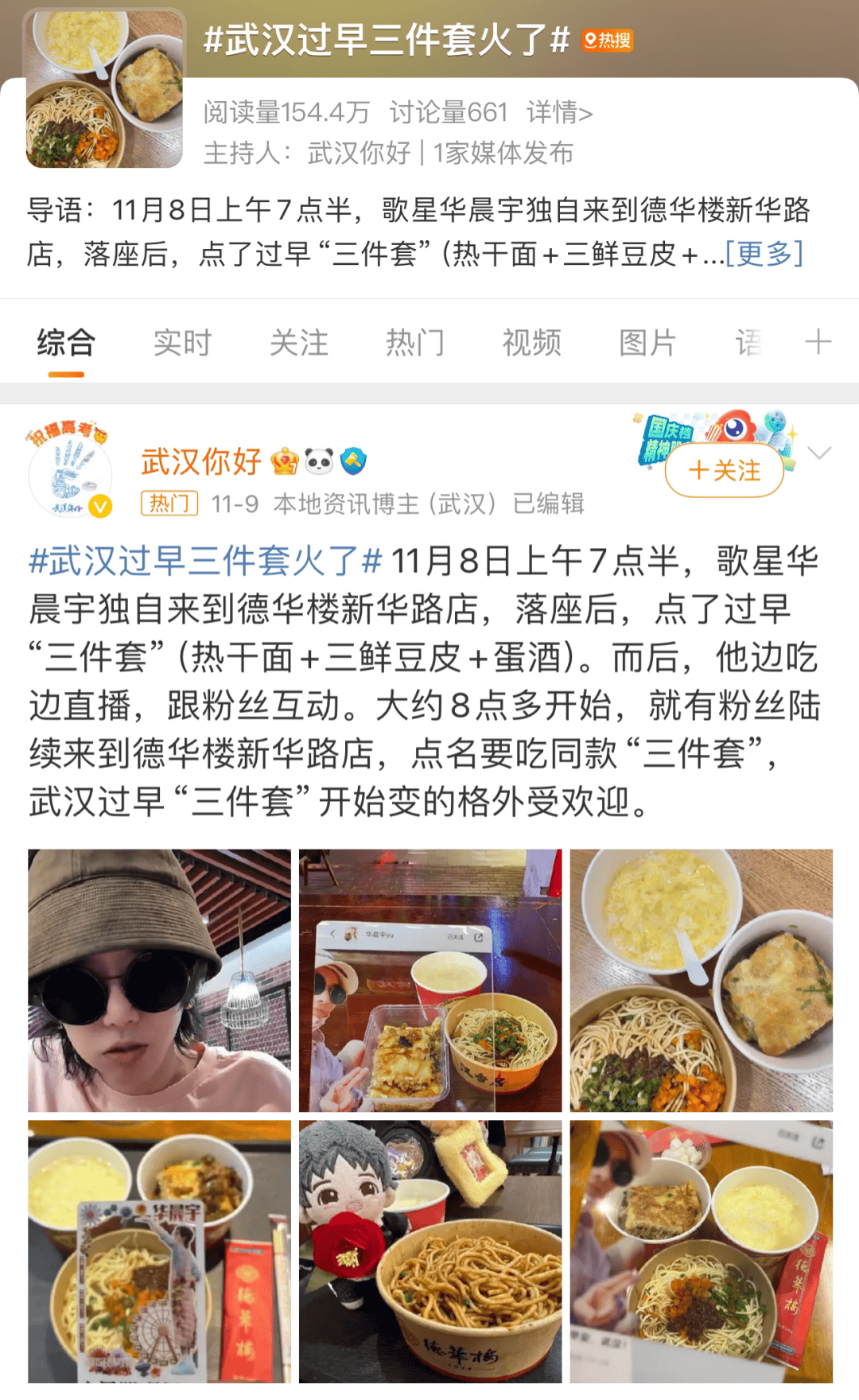Expand the post options chevron

[x=818, y=453]
